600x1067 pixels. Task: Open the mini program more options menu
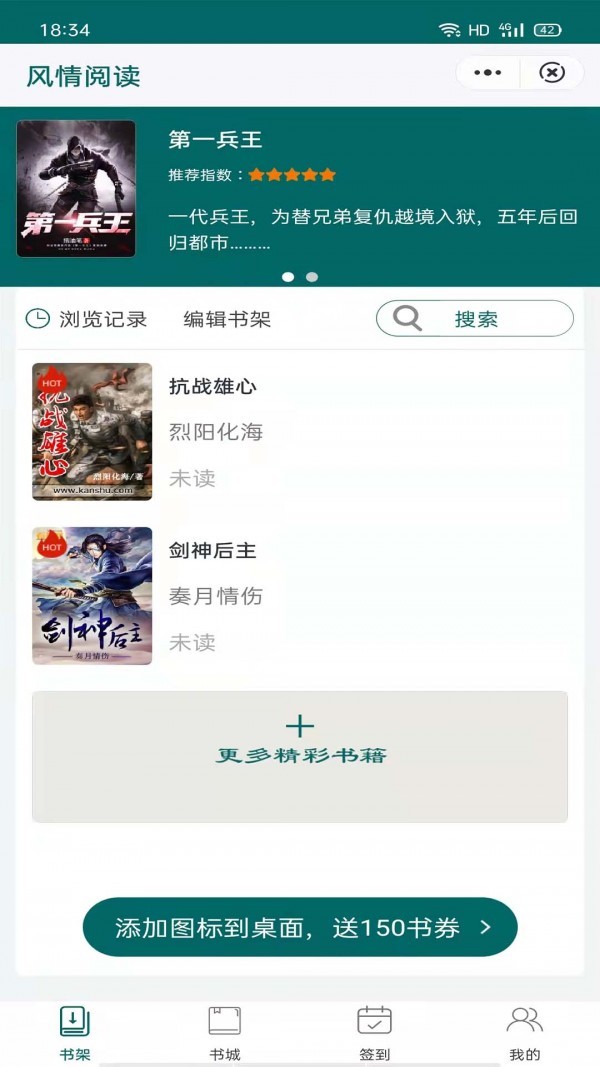pos(488,73)
